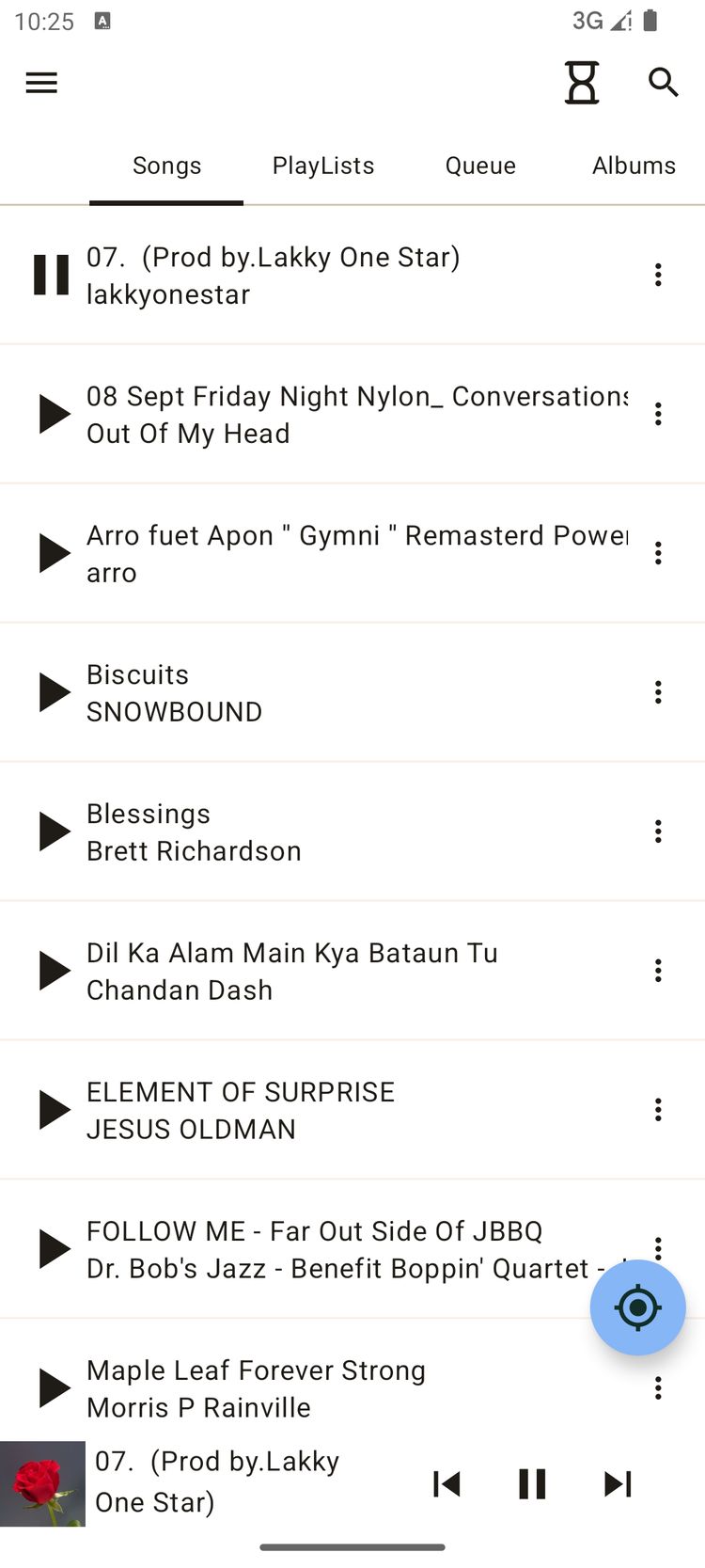Locate the currently playing song
705x1568 pixels.
(637, 1307)
